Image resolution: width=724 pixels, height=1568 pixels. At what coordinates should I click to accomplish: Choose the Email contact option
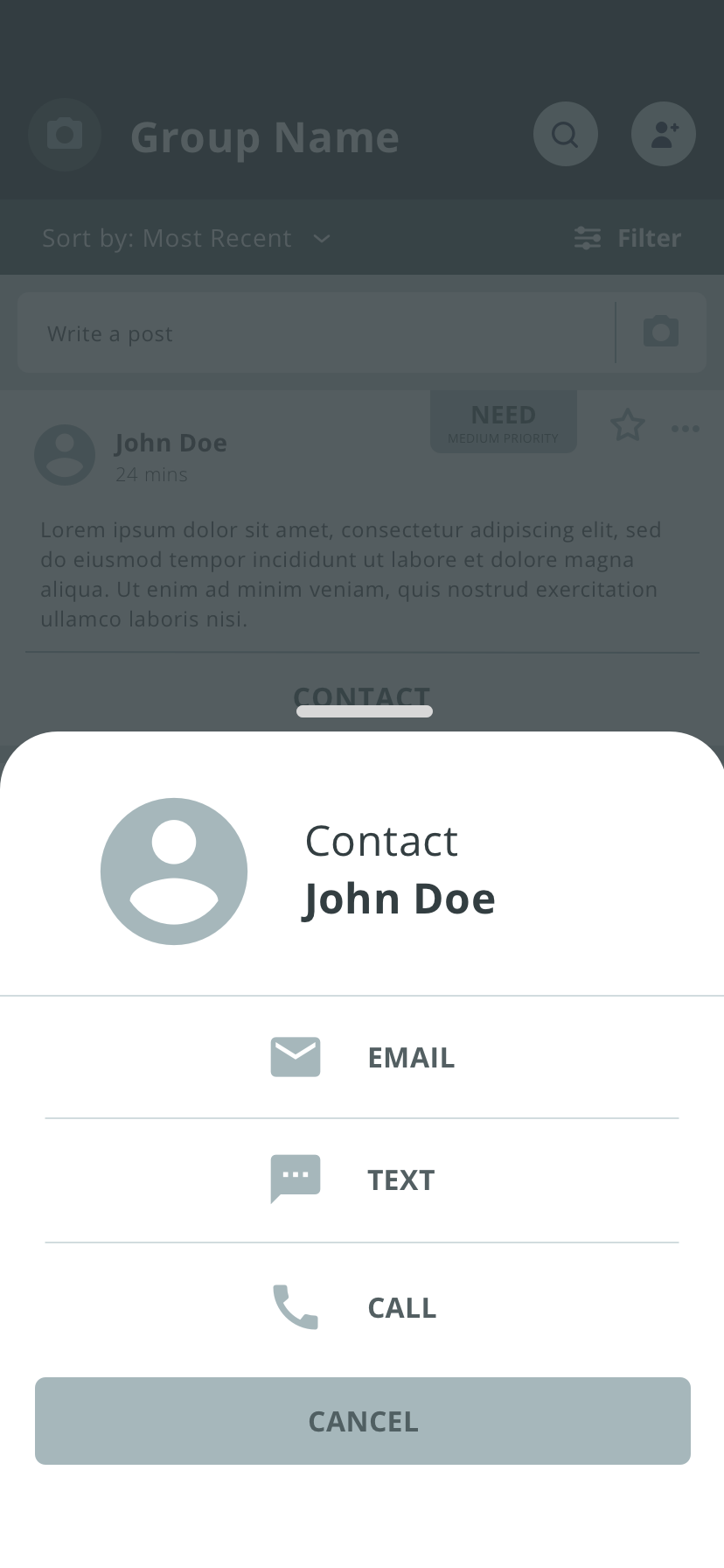pos(362,1057)
